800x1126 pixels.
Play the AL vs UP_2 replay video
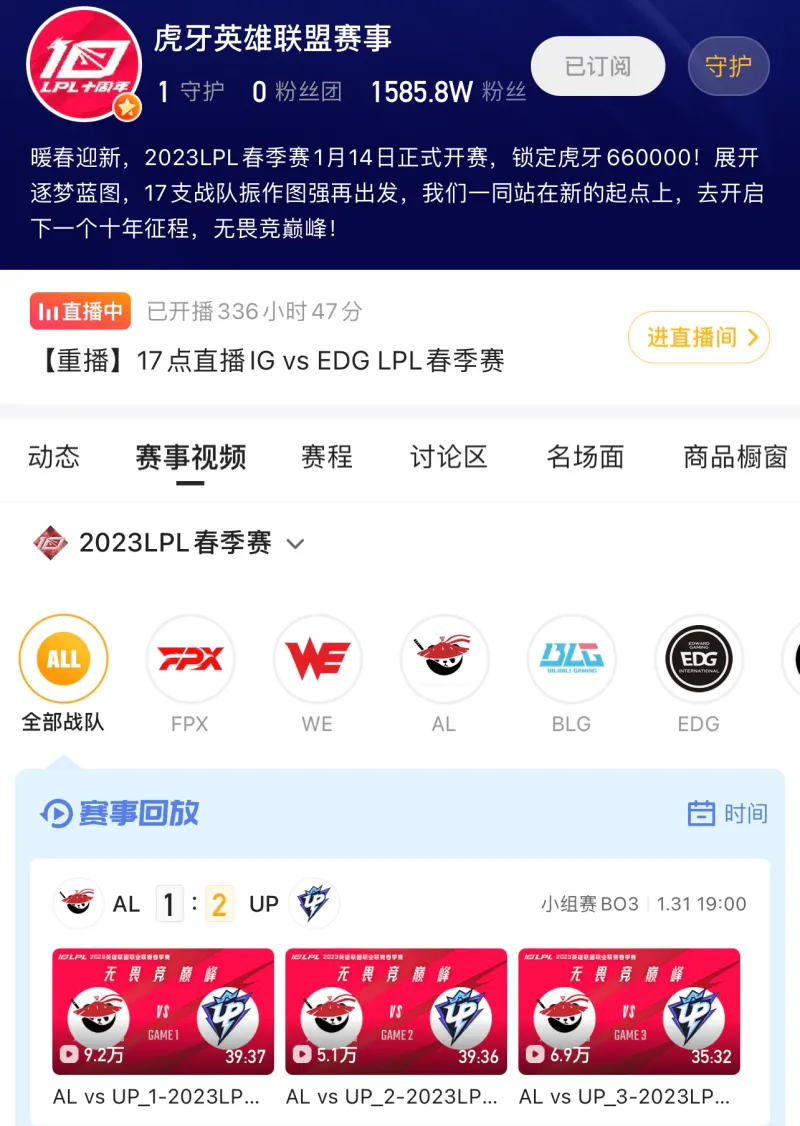tap(396, 1010)
